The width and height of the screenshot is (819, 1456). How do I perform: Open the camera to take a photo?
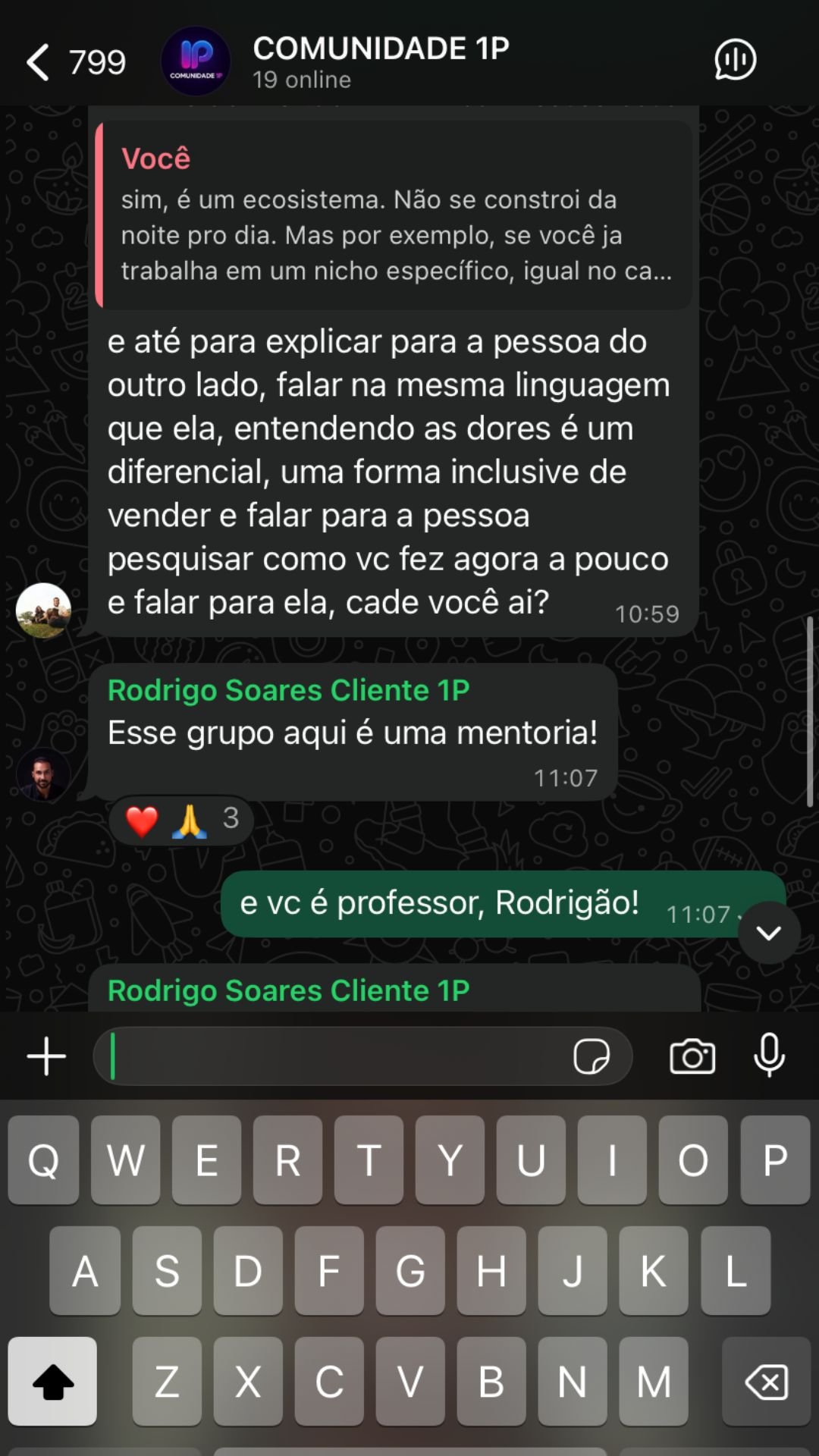pyautogui.click(x=692, y=1056)
